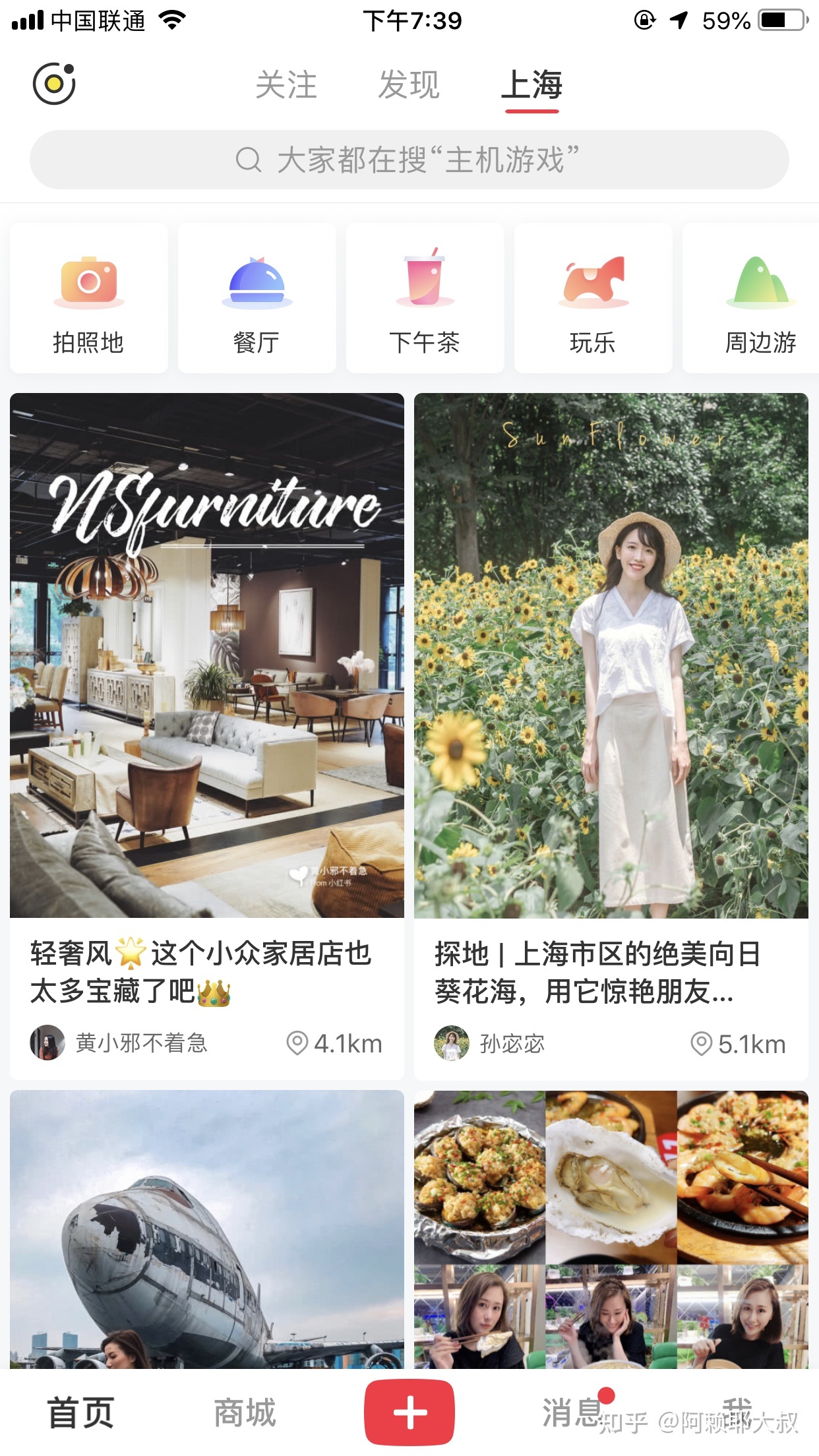Open the 周边游 nearby trips category icon
This screenshot has height=1456, width=819.
758,285
